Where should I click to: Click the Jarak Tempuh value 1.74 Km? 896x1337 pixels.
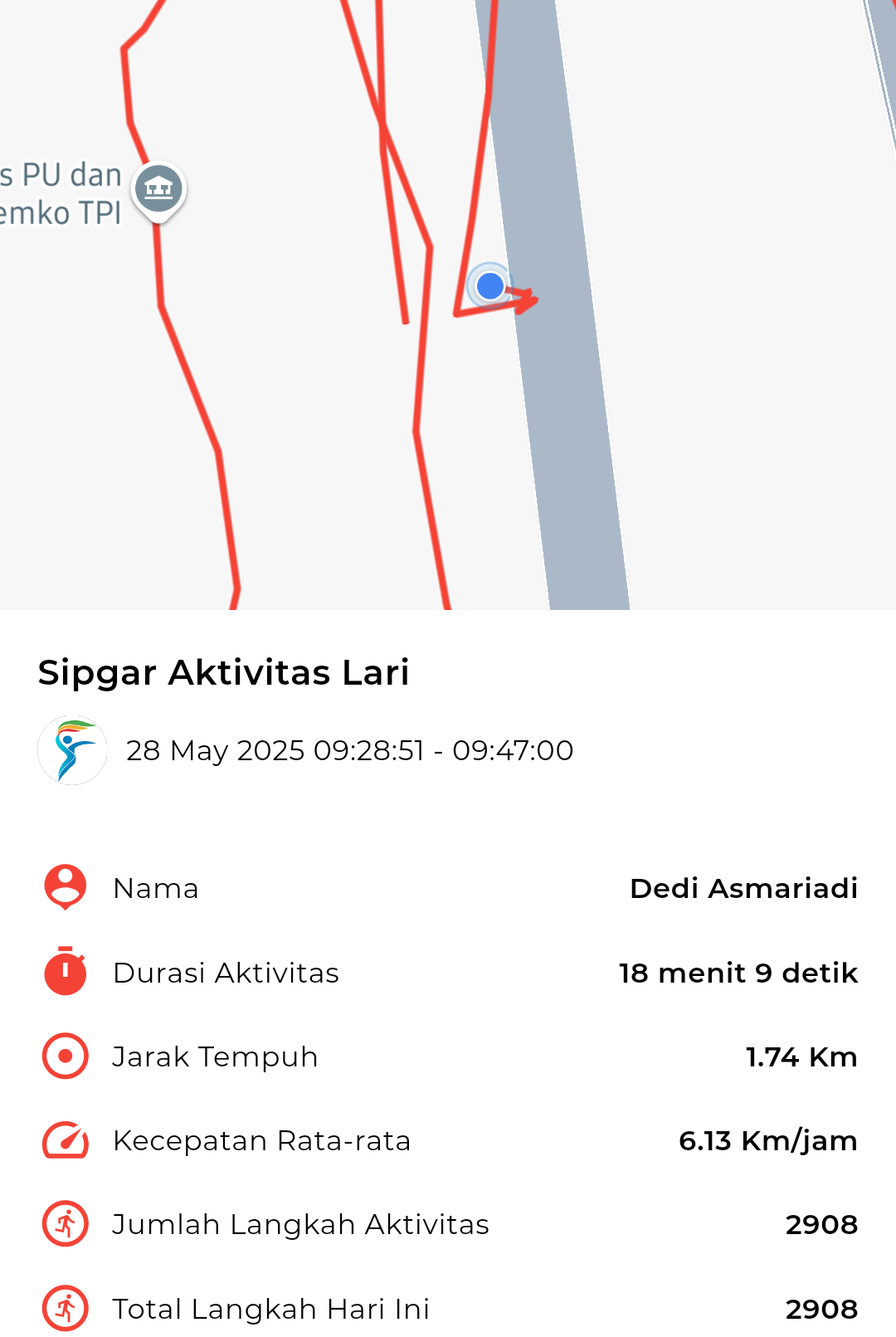point(801,1056)
